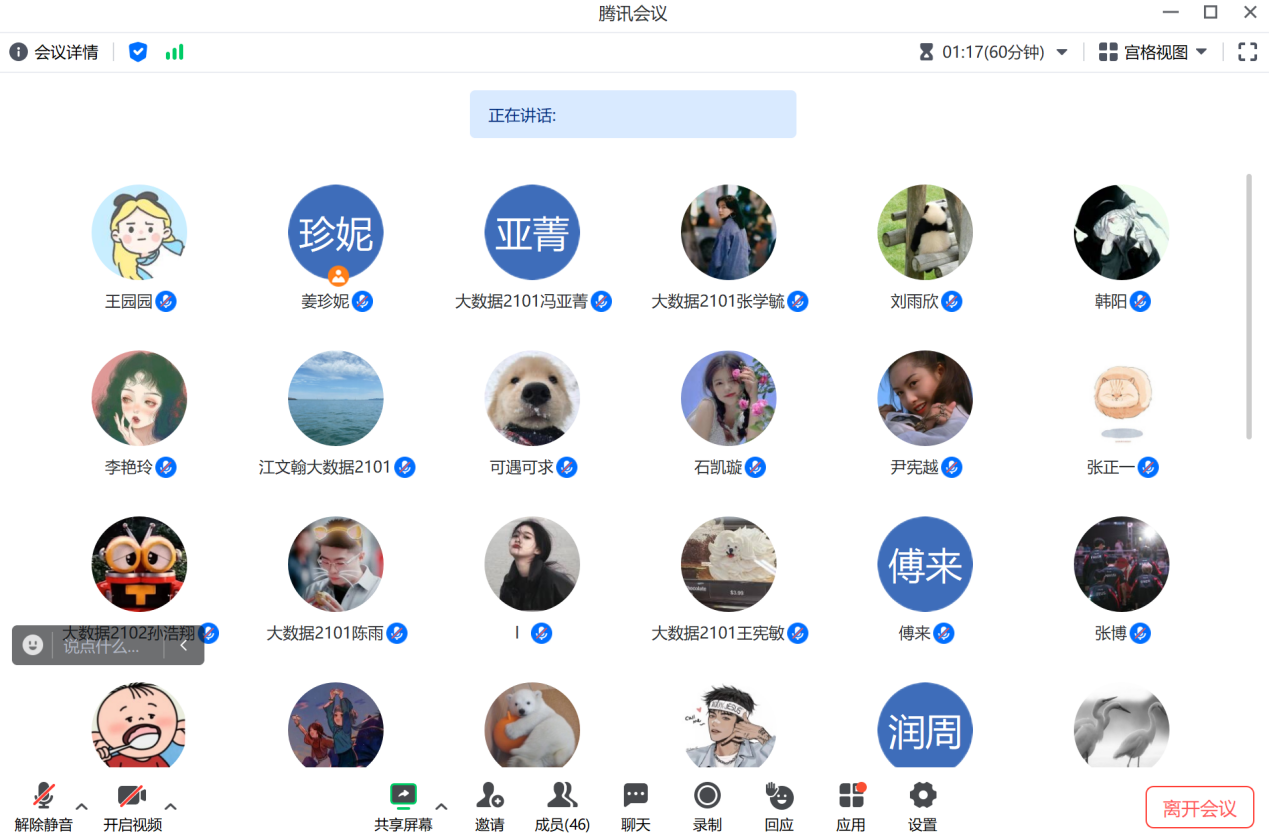1269x837 pixels.
Task: Open the 聊天 chat panel
Action: click(635, 805)
